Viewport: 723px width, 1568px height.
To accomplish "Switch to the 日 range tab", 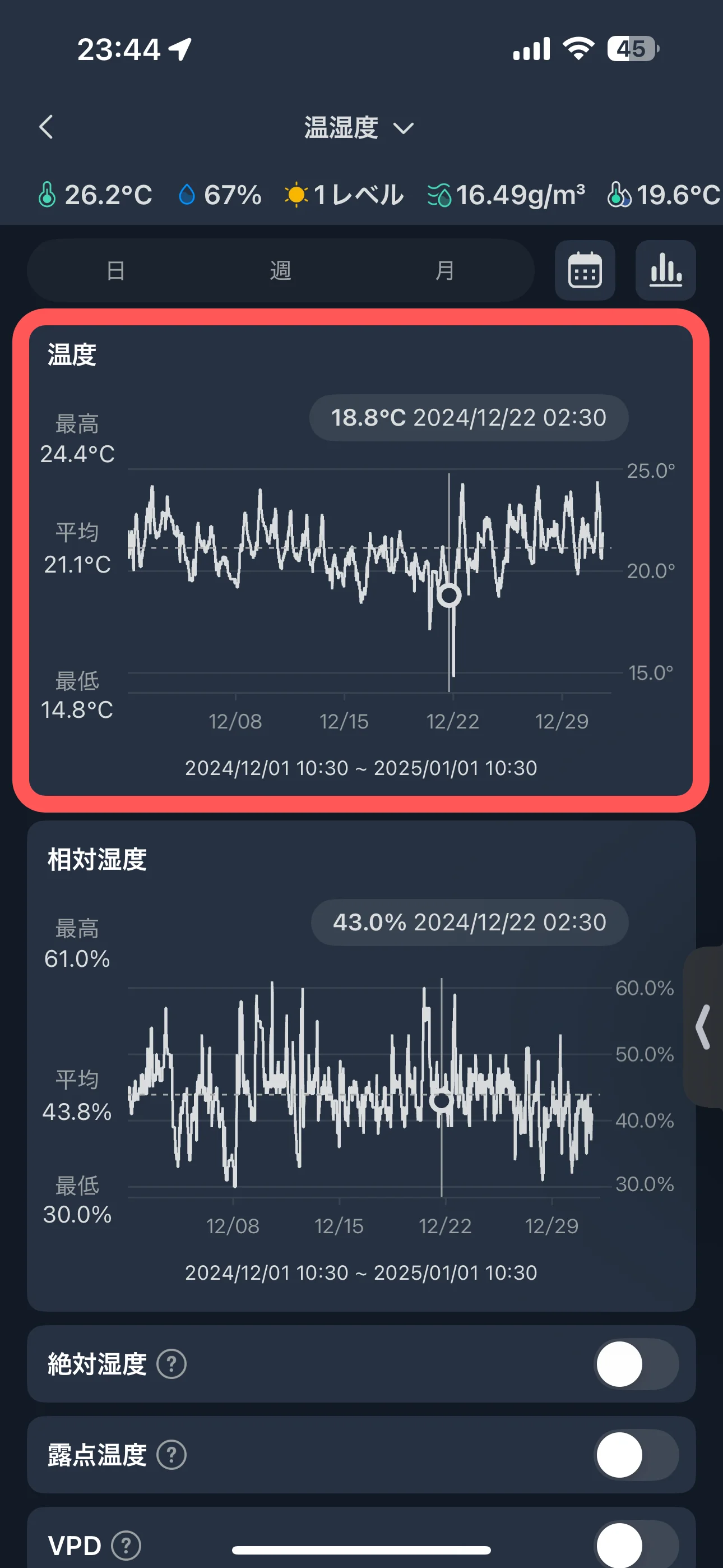I will (x=115, y=270).
